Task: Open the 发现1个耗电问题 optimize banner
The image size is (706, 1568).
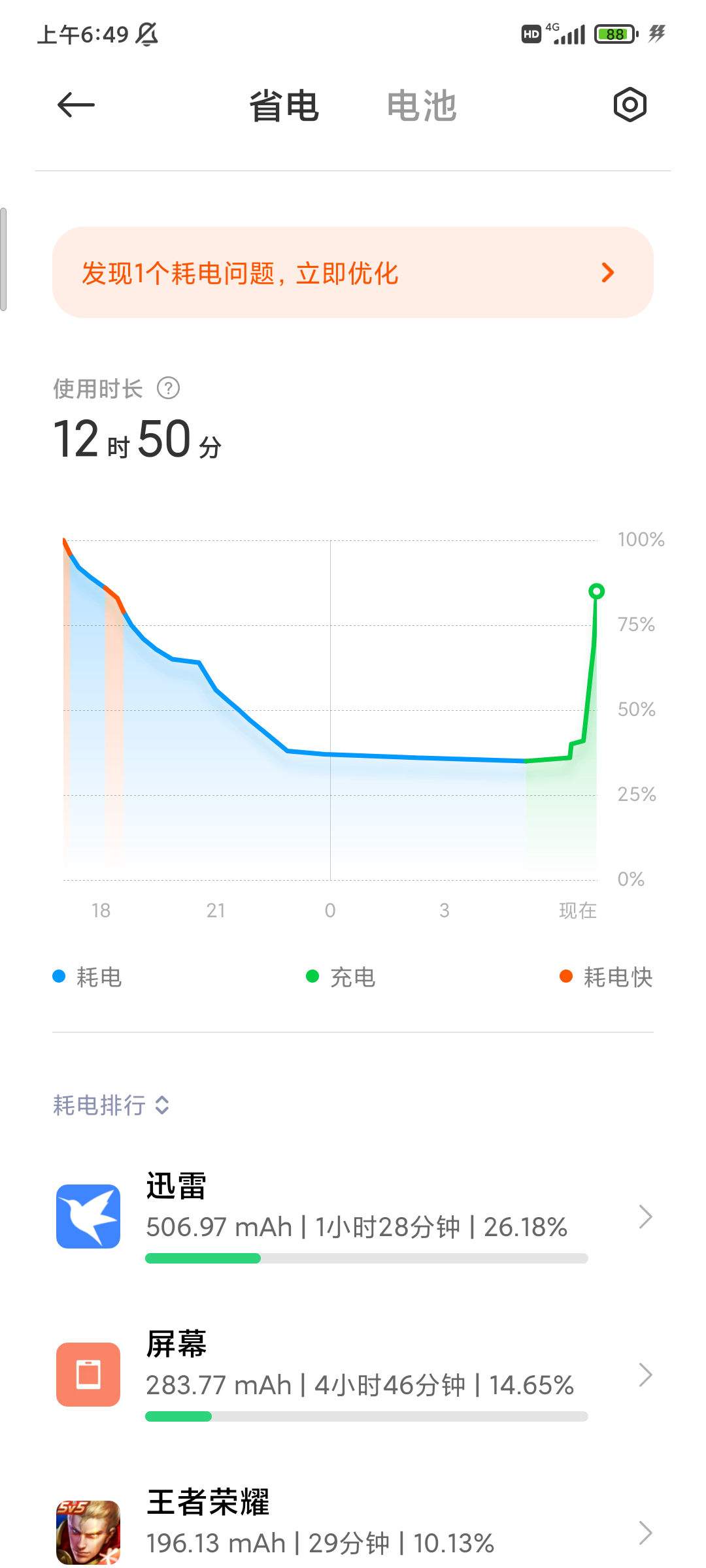Action: tap(353, 272)
